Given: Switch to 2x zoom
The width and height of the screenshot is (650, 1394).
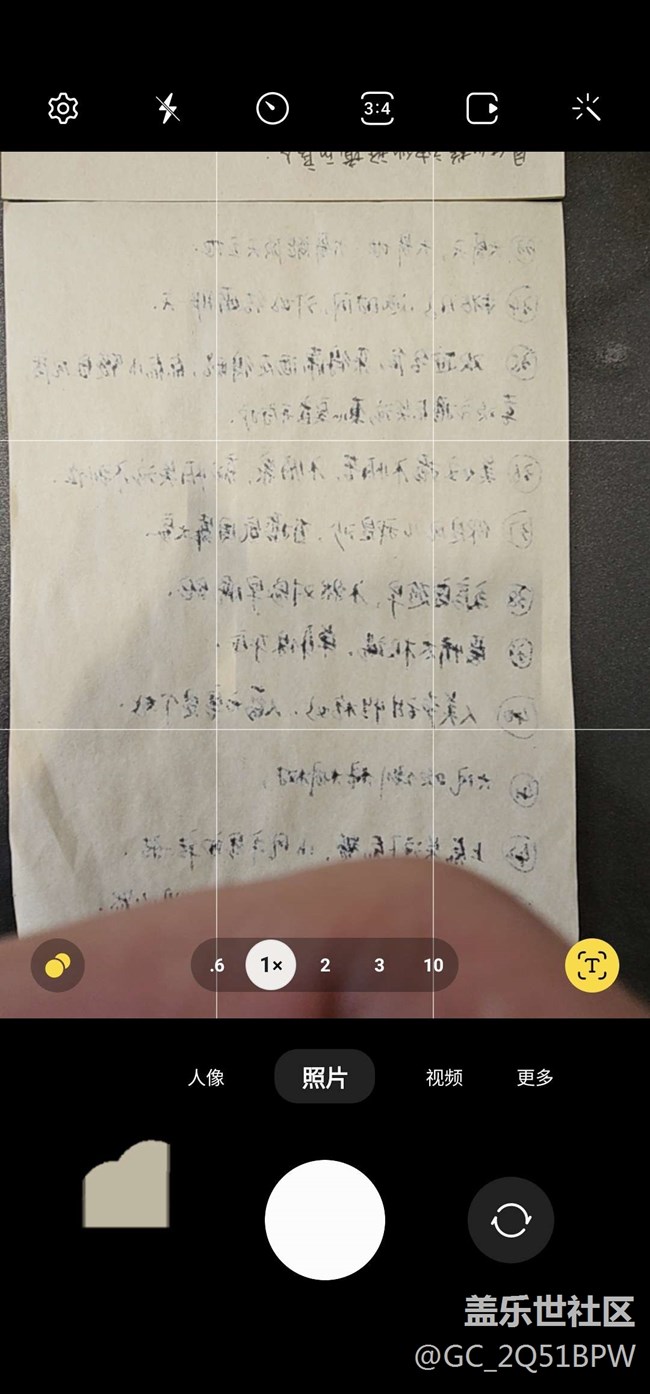Looking at the screenshot, I should point(325,965).
